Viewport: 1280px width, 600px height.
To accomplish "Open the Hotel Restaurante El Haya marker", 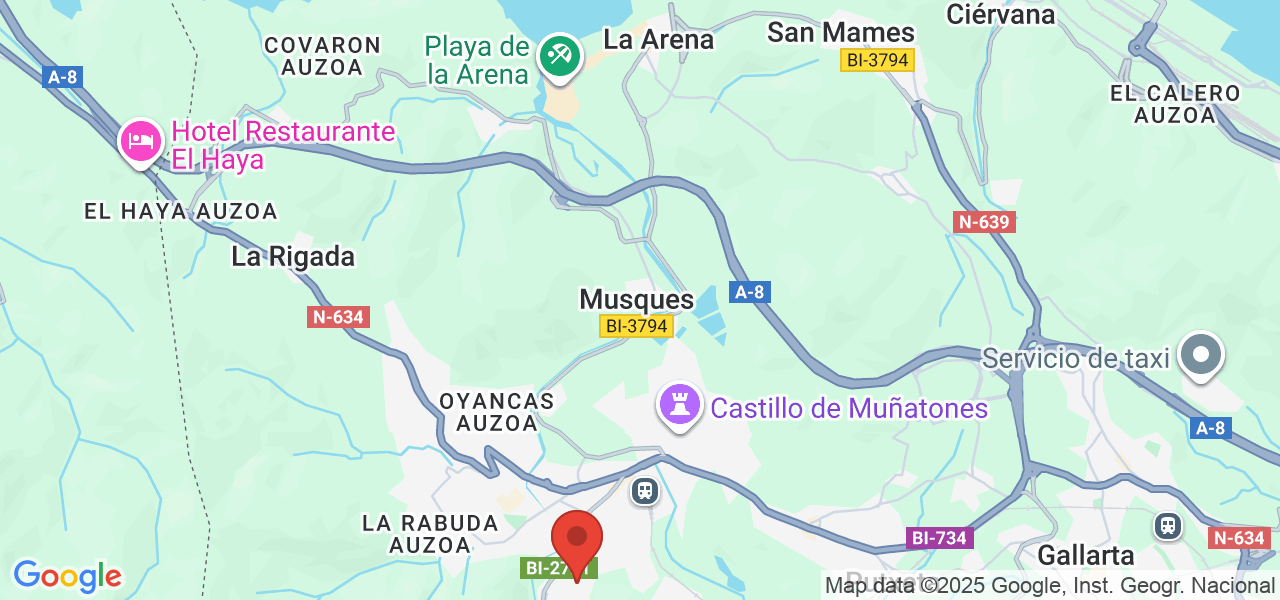I will pyautogui.click(x=140, y=141).
